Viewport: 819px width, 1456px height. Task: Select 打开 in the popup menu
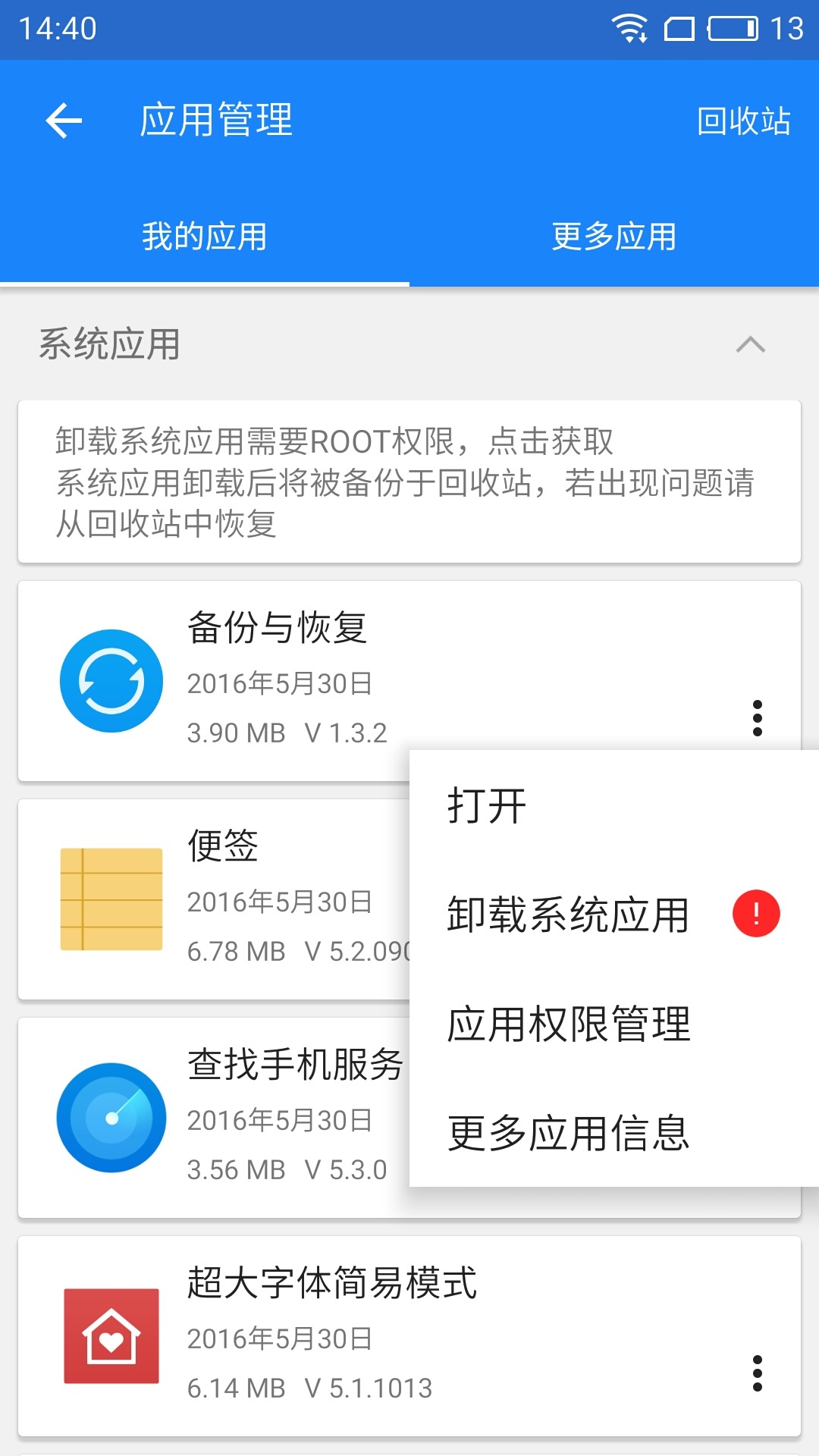pos(484,806)
